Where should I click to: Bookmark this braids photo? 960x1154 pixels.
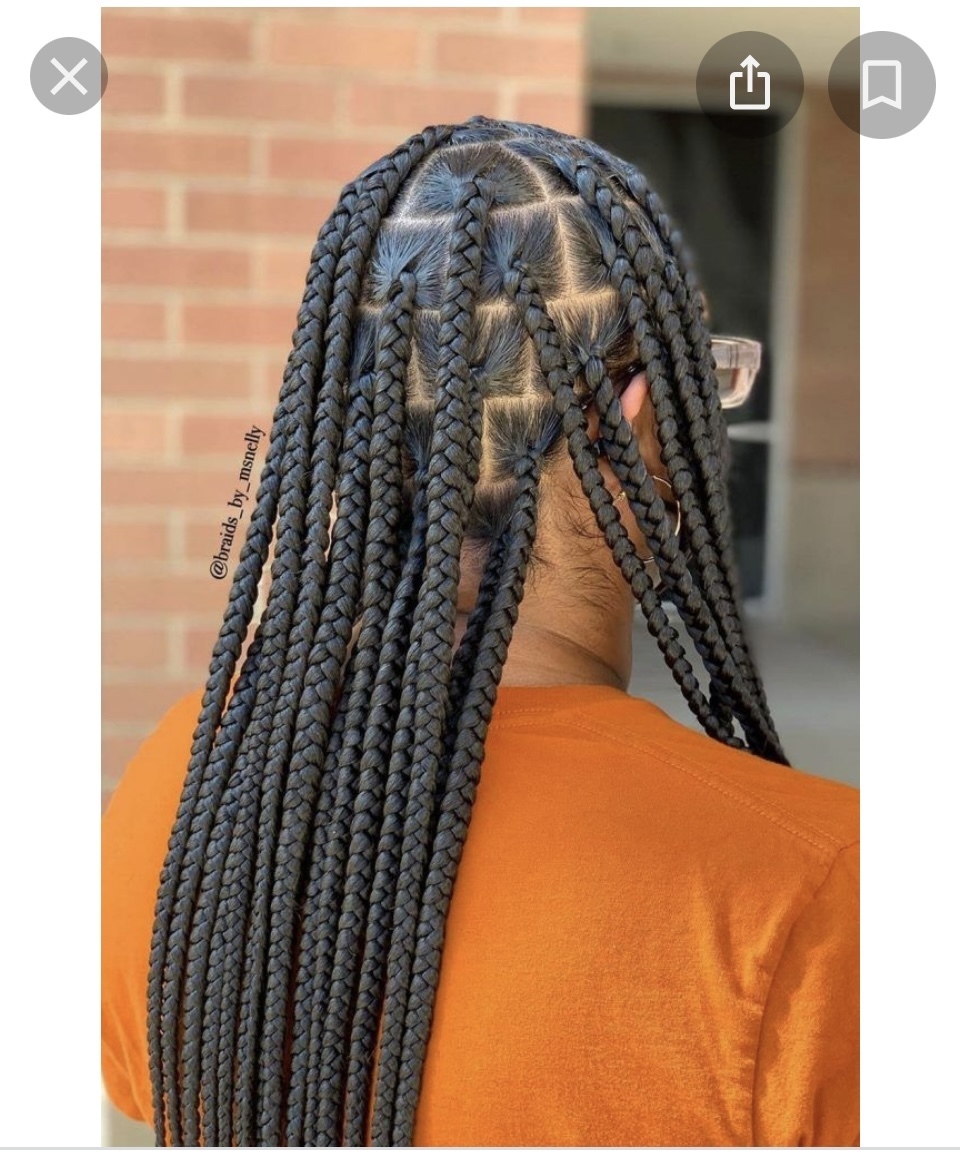pyautogui.click(x=881, y=84)
